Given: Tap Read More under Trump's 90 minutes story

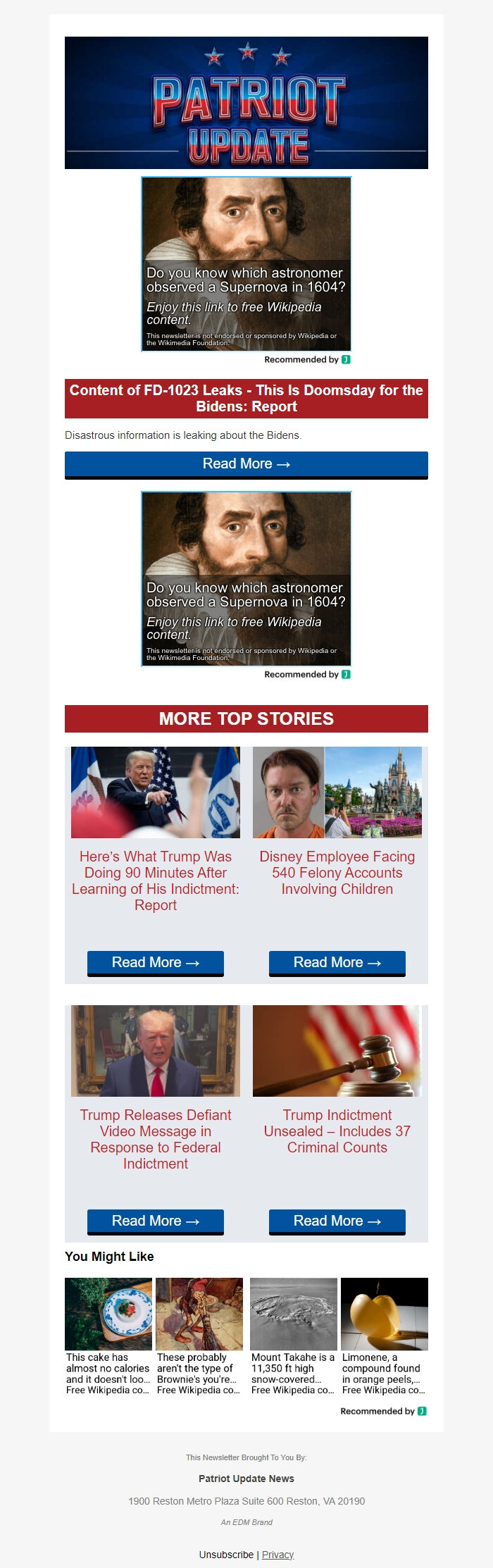Looking at the screenshot, I should (155, 962).
